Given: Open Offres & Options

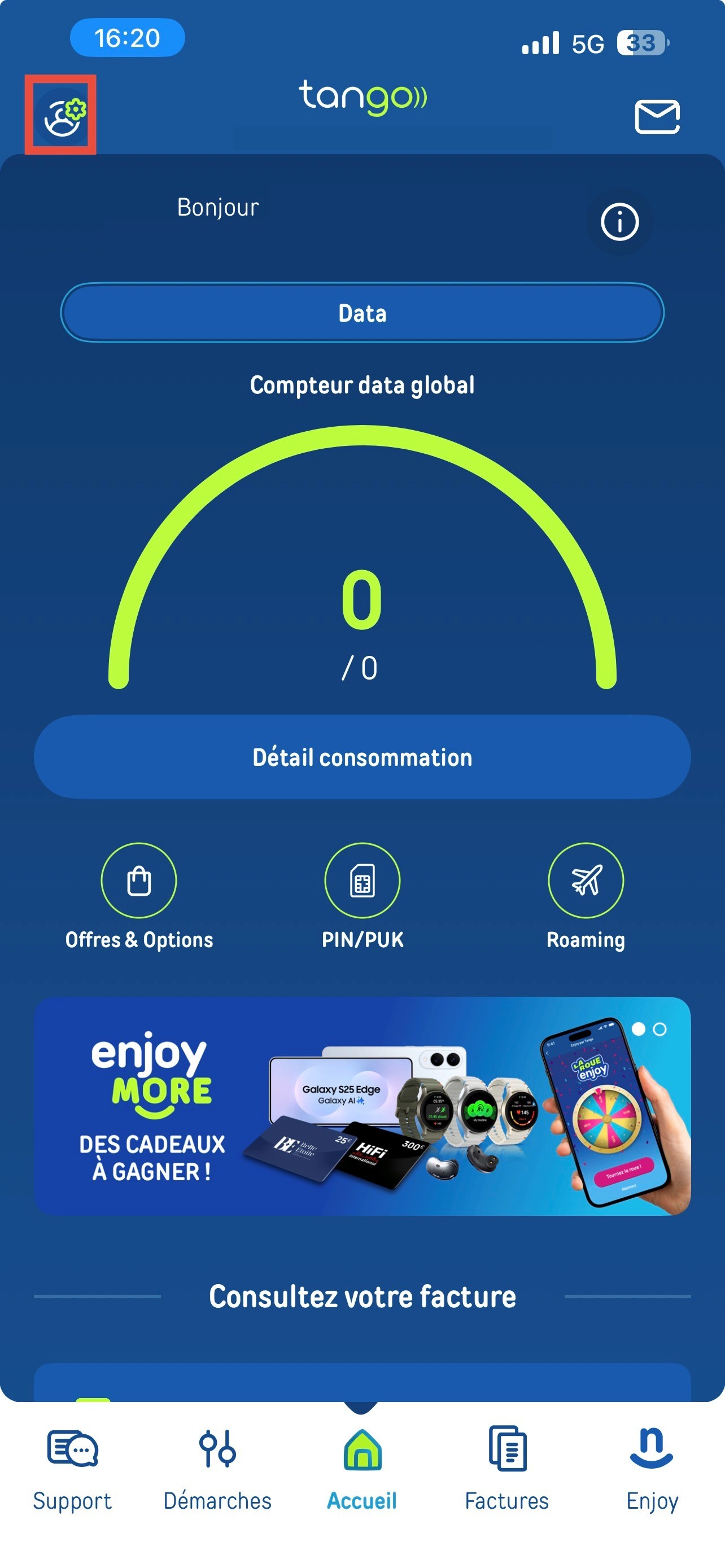Looking at the screenshot, I should point(139,897).
